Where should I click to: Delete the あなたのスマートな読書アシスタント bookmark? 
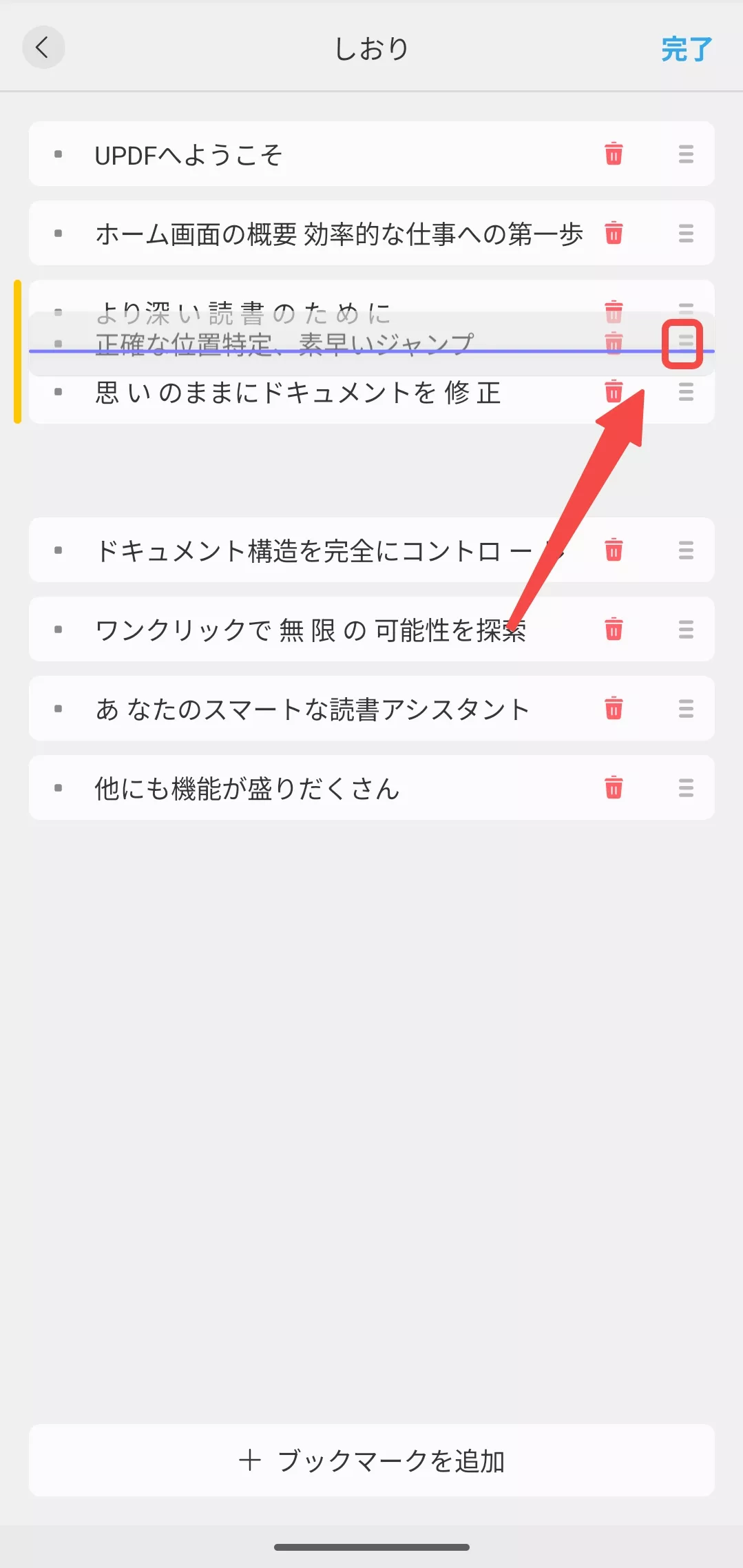pos(612,708)
